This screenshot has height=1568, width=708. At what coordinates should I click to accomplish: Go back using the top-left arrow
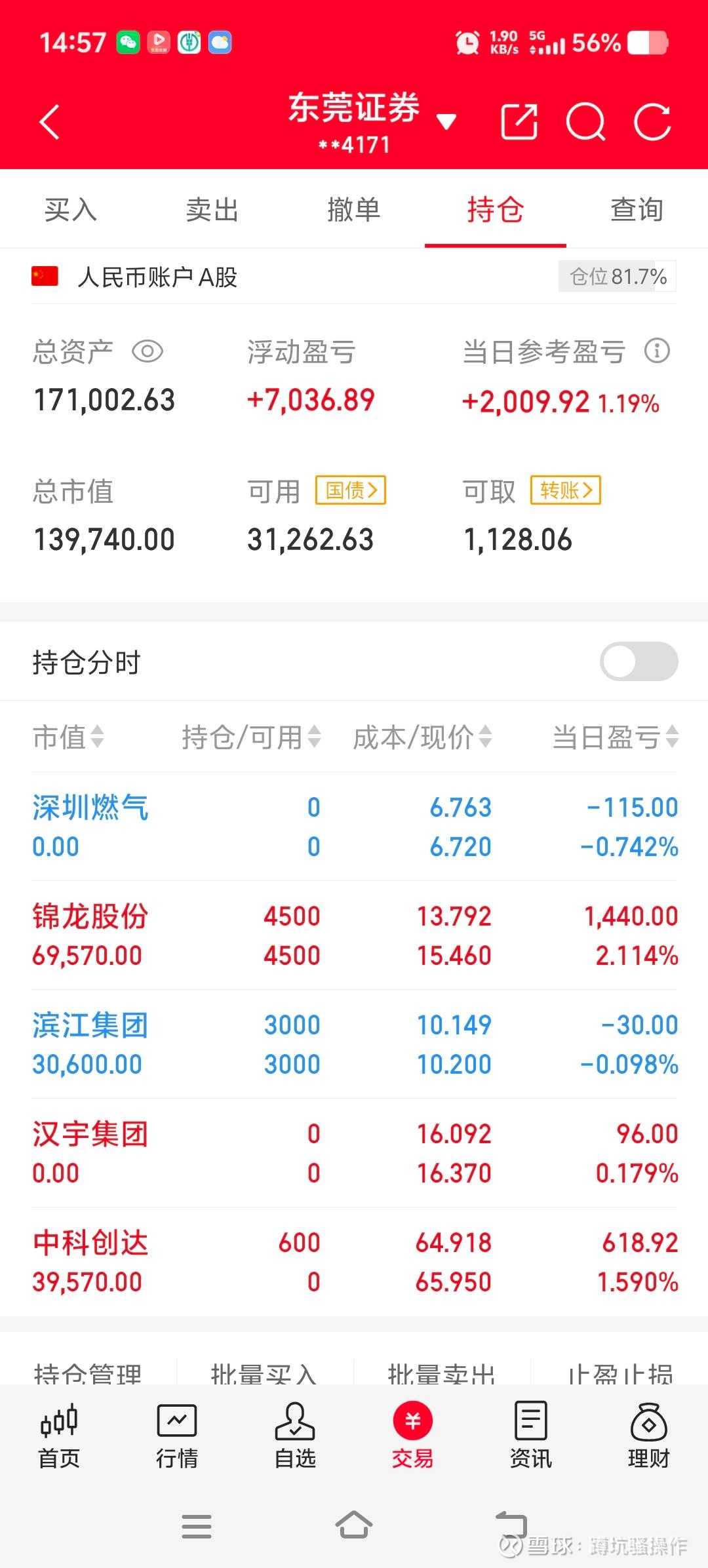tap(50, 122)
